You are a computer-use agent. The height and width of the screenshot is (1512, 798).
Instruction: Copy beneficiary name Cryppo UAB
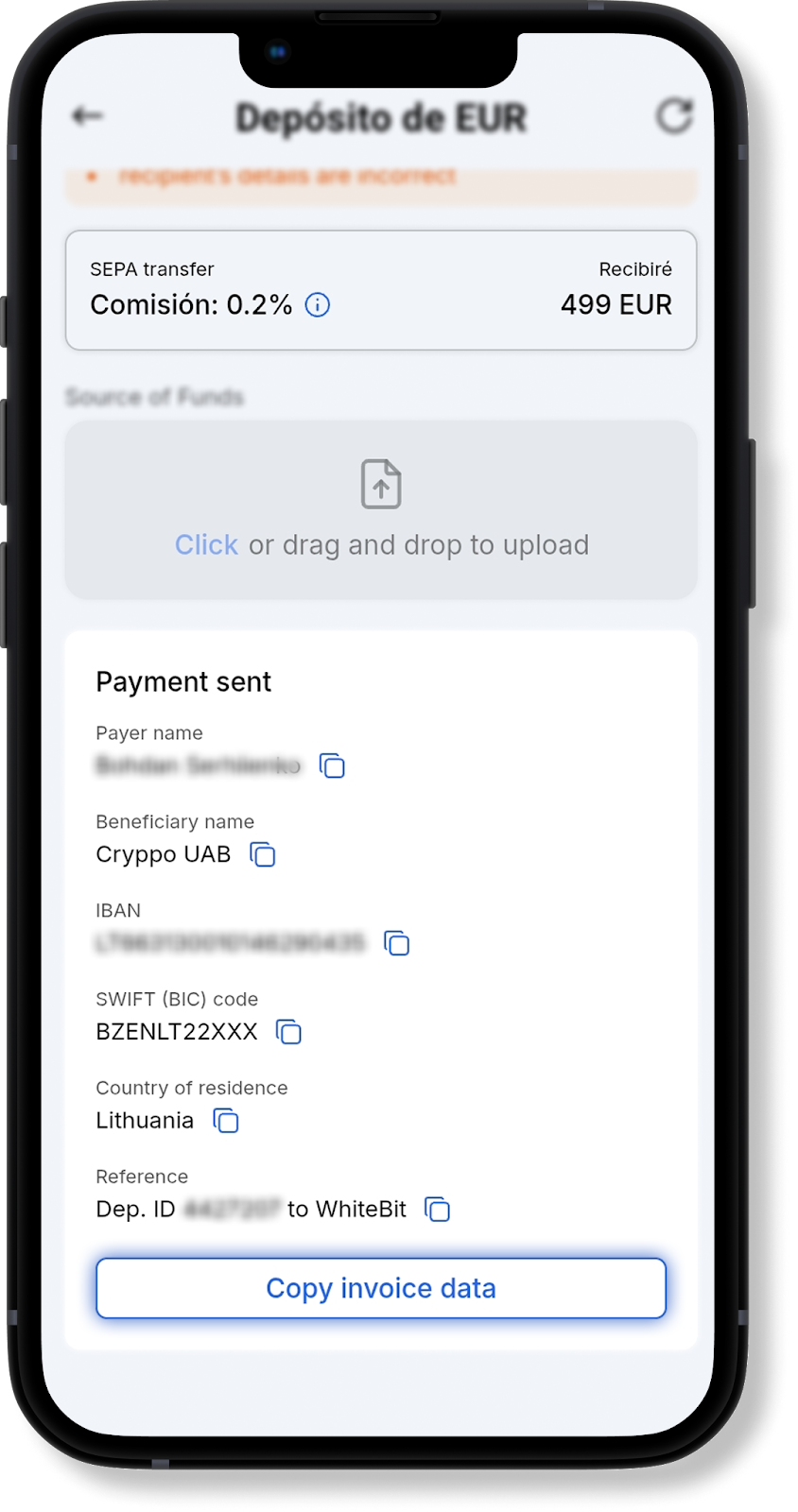(262, 854)
